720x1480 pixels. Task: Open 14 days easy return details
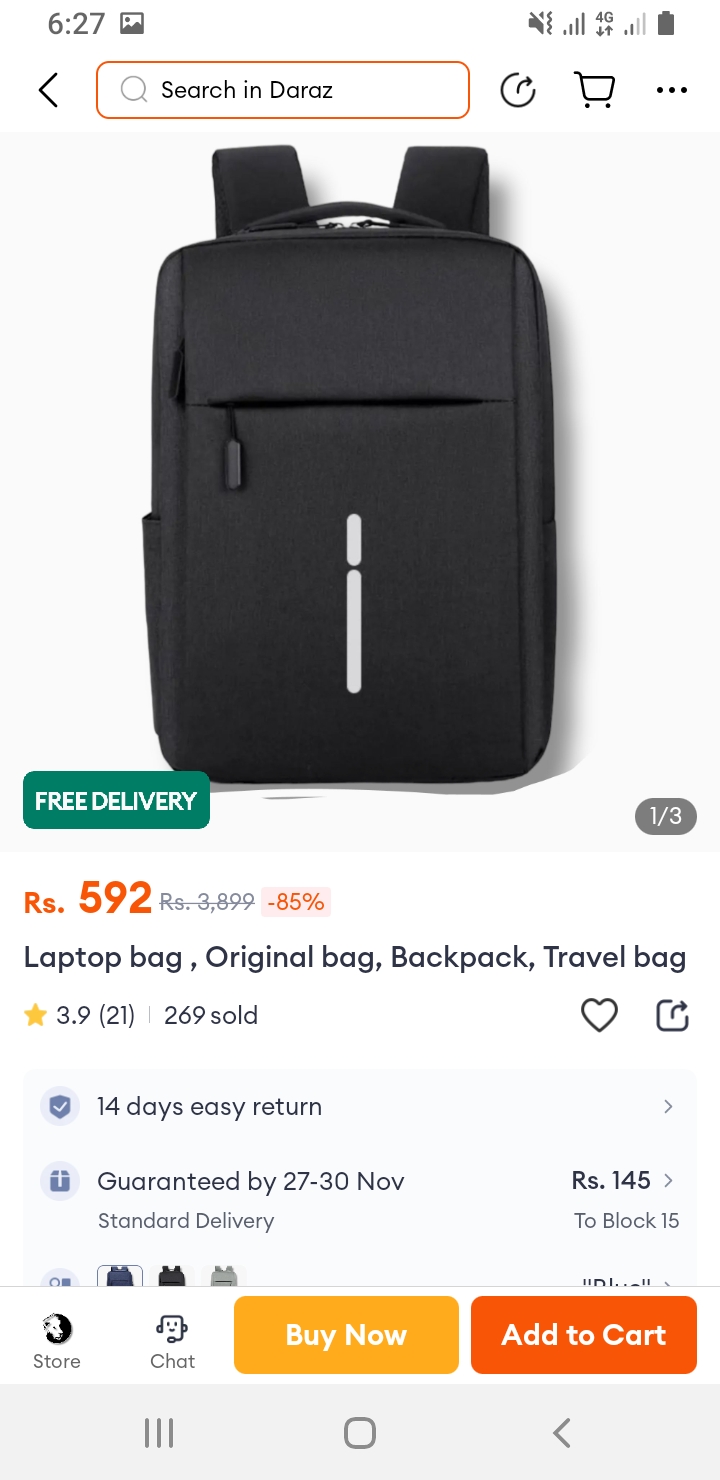pyautogui.click(x=360, y=1106)
